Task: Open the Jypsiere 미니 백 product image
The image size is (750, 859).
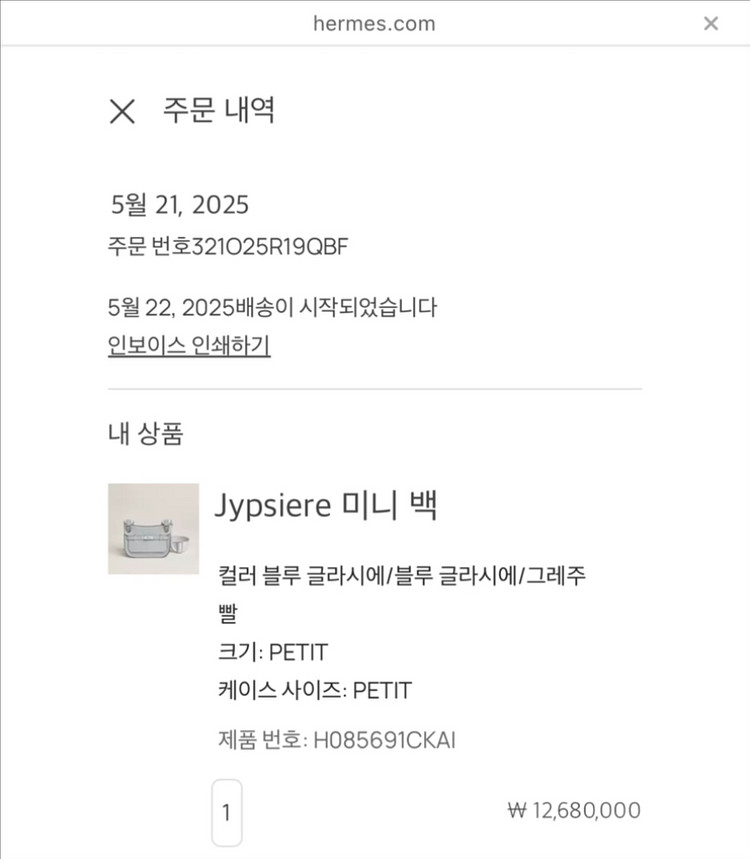Action: tap(153, 529)
